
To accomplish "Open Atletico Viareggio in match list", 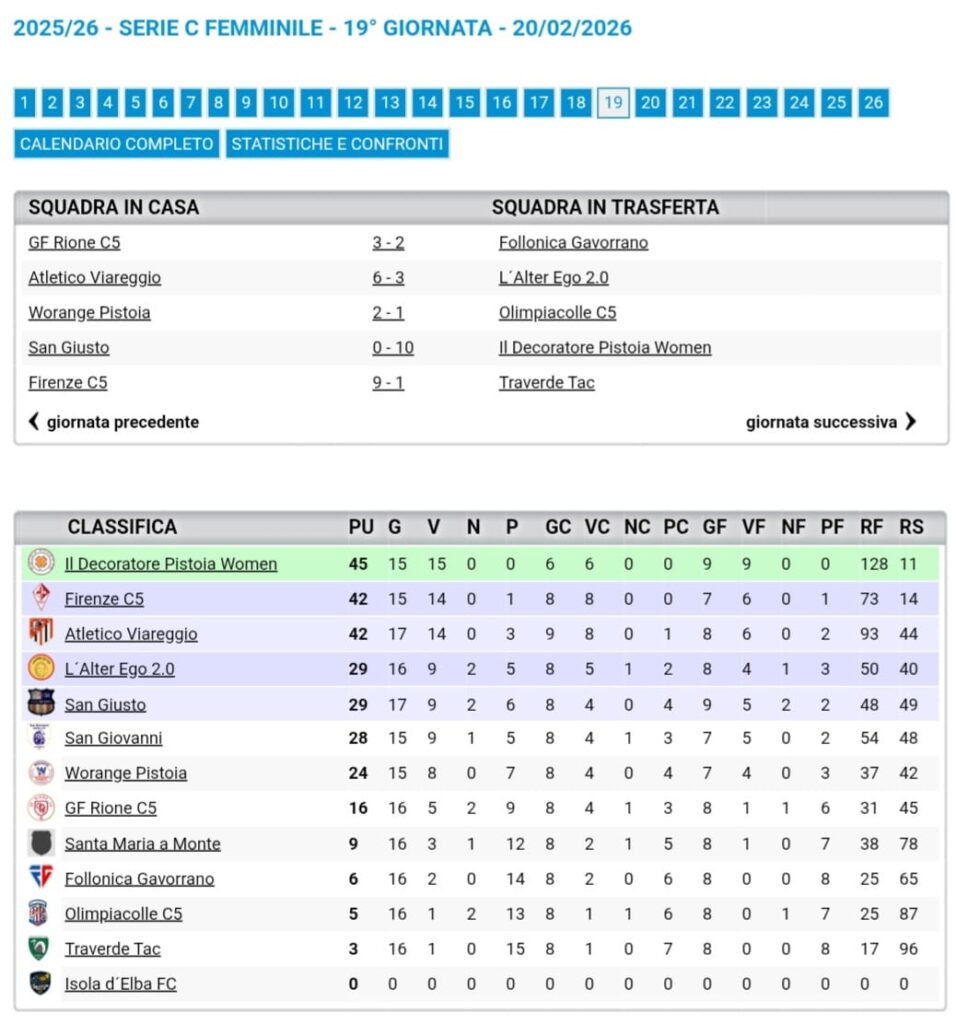I will (x=94, y=278).
